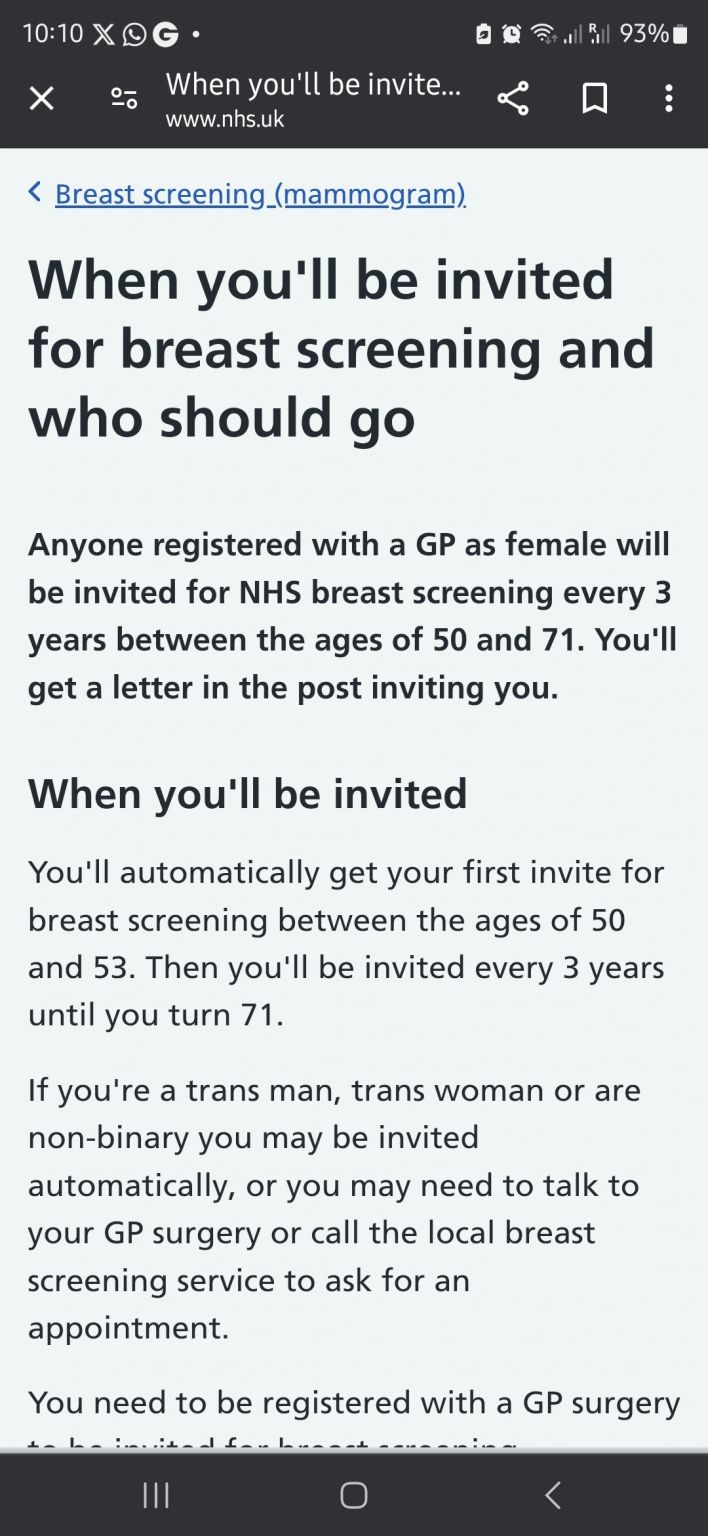This screenshot has width=708, height=1536.
Task: Open the three-dot overflow menu
Action: (669, 98)
